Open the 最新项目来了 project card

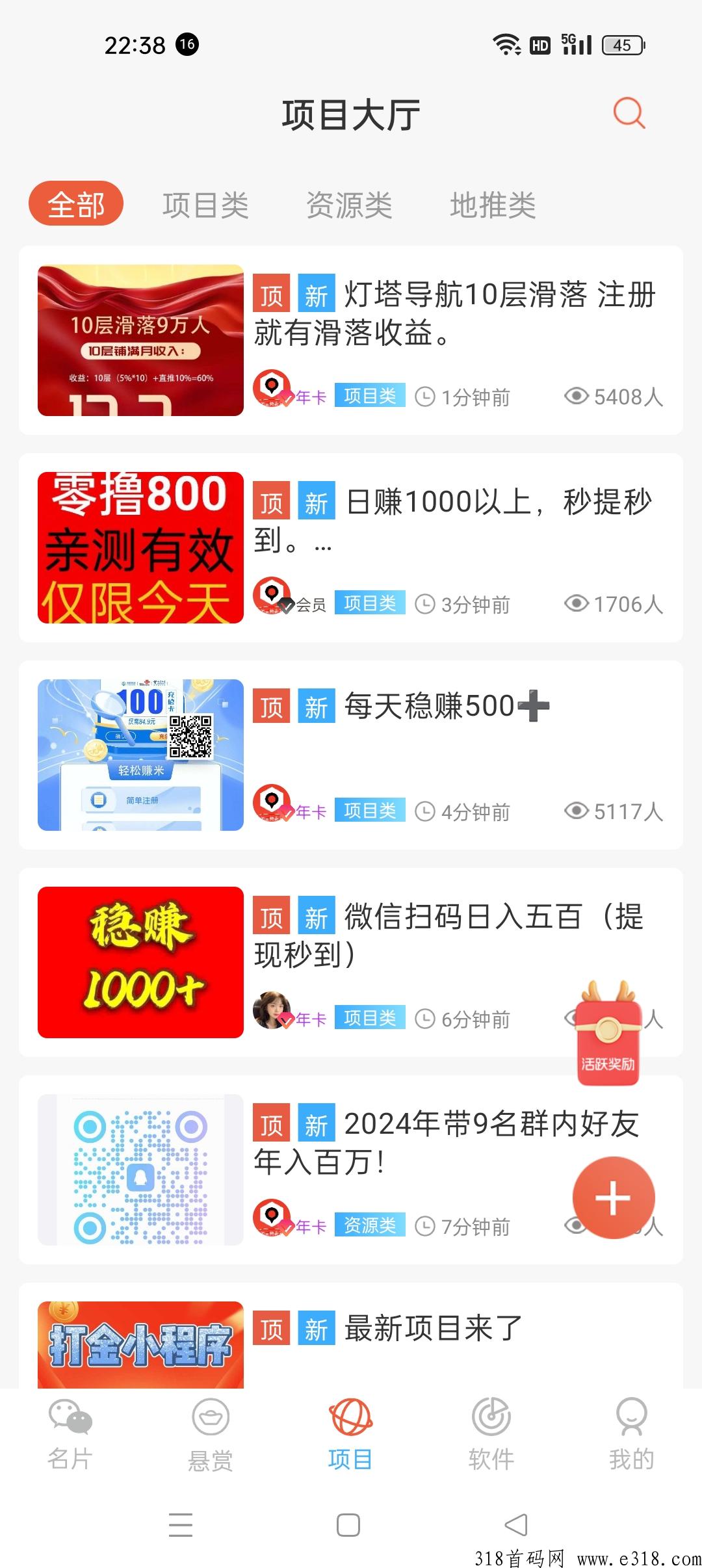(x=351, y=1336)
